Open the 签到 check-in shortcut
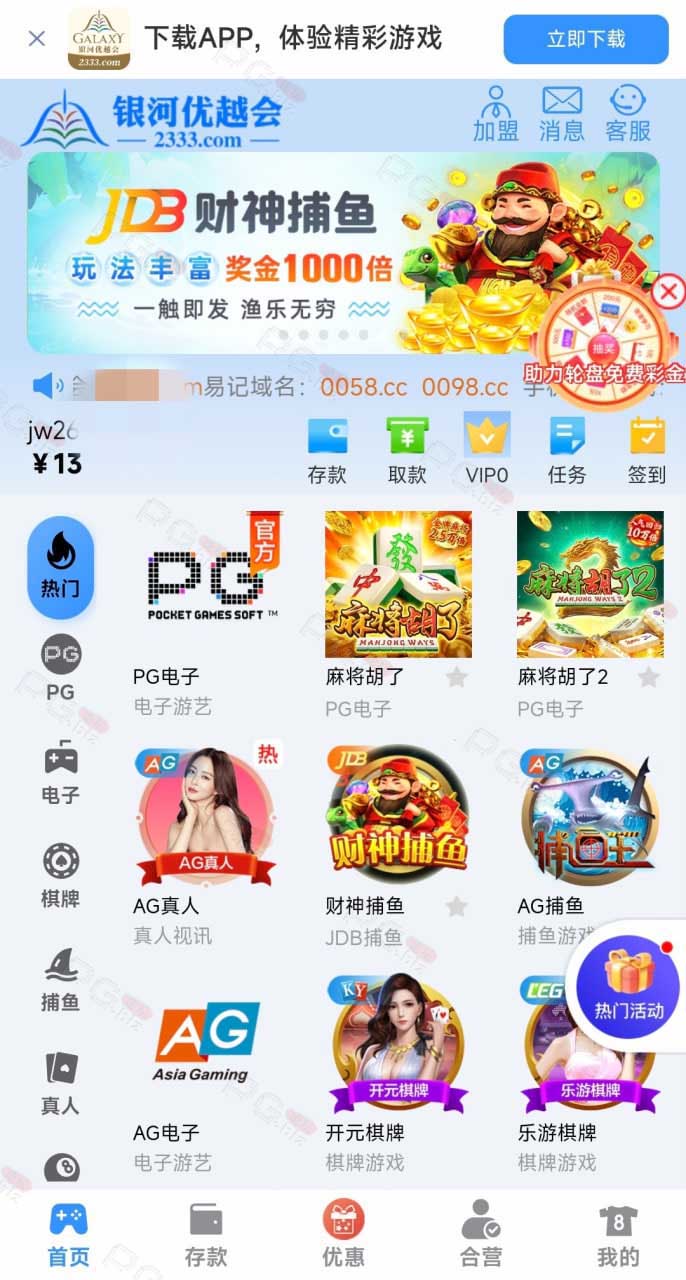Viewport: 686px width, 1280px height. (647, 451)
